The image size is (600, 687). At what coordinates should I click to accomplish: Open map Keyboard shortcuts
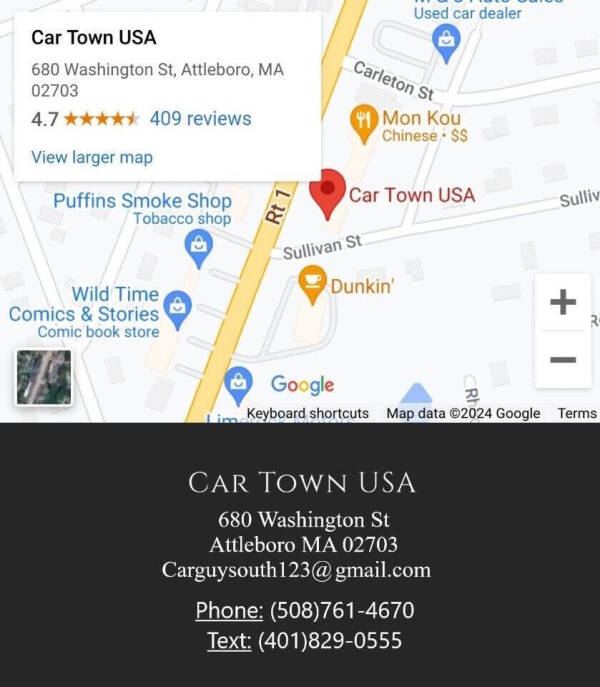[x=308, y=413]
